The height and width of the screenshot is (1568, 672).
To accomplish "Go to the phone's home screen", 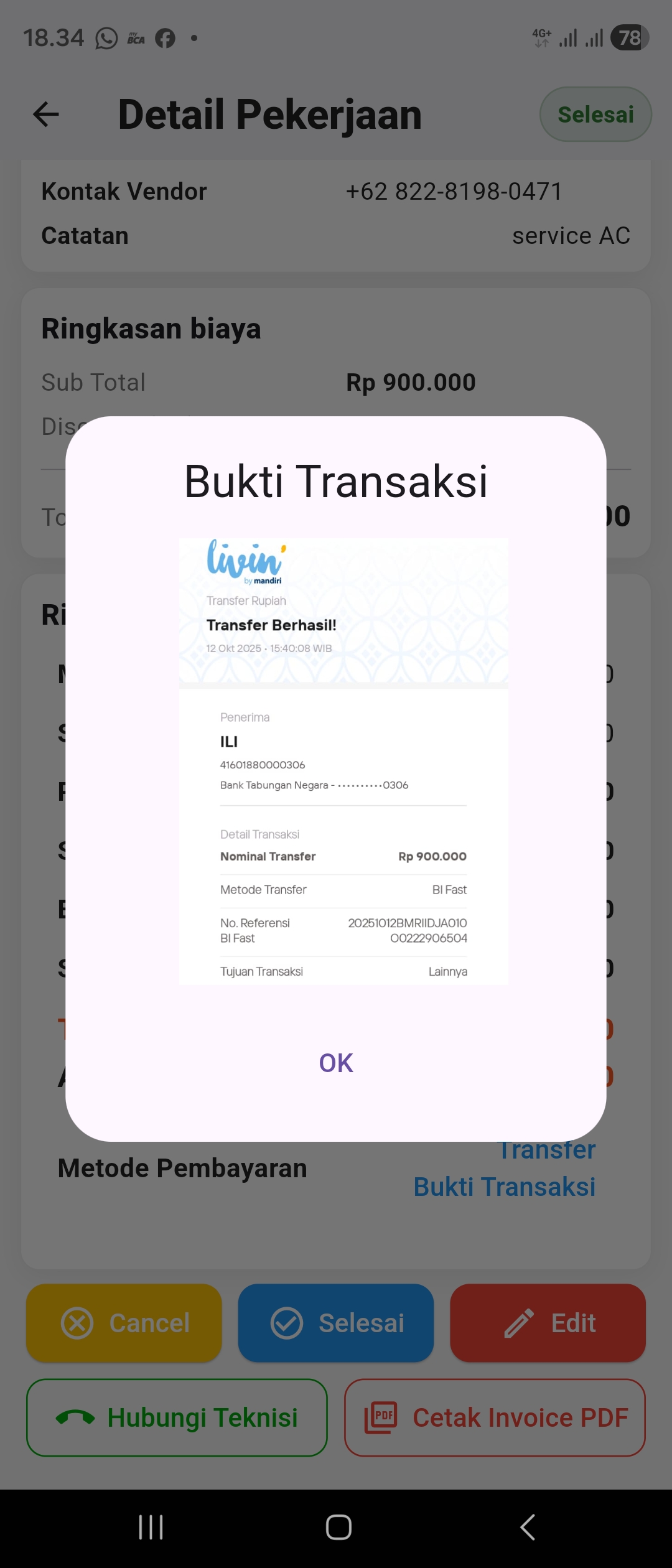I will click(338, 1527).
